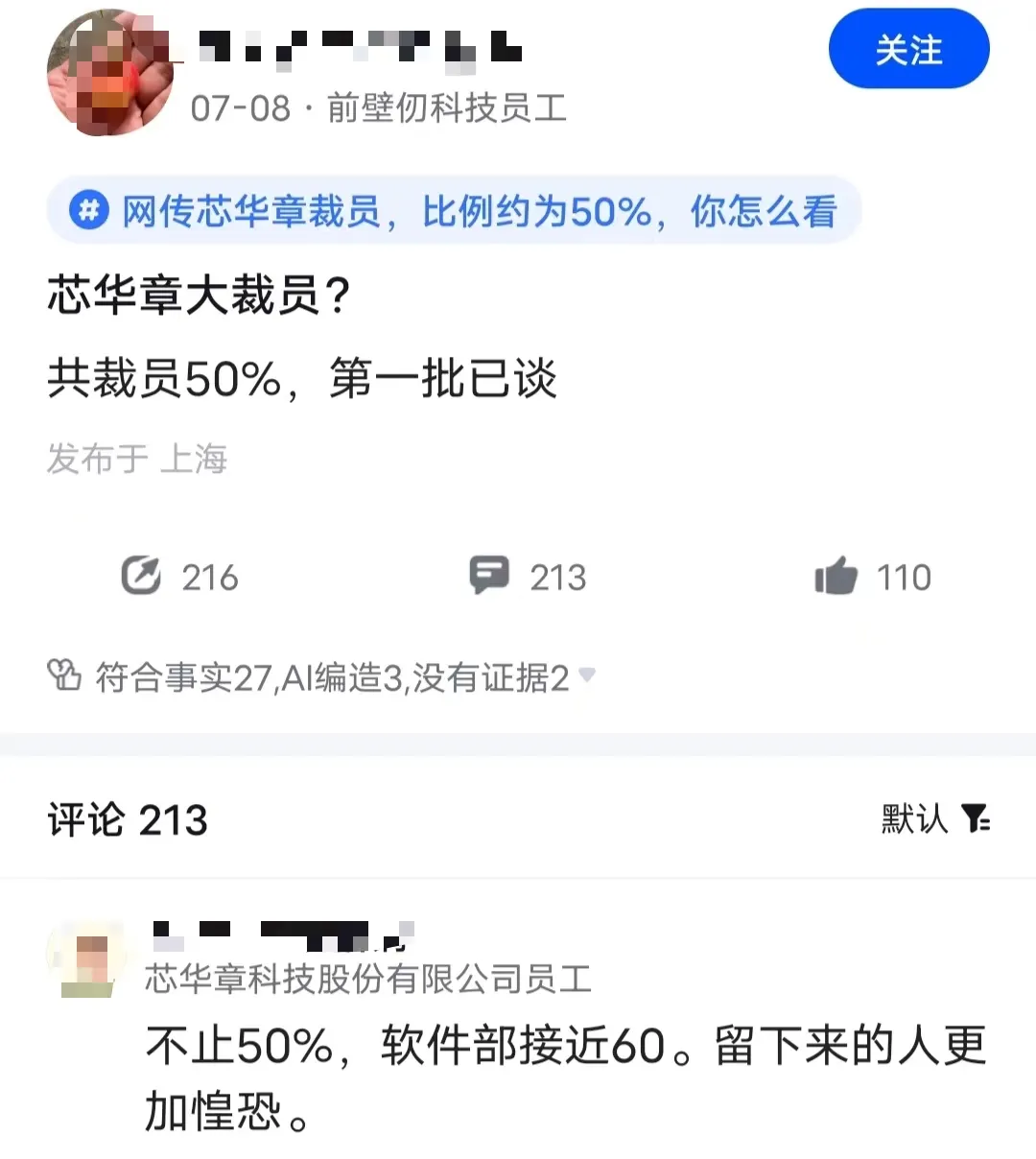Open the 网传芯华章裁员 topic tag

pyautogui.click(x=455, y=211)
